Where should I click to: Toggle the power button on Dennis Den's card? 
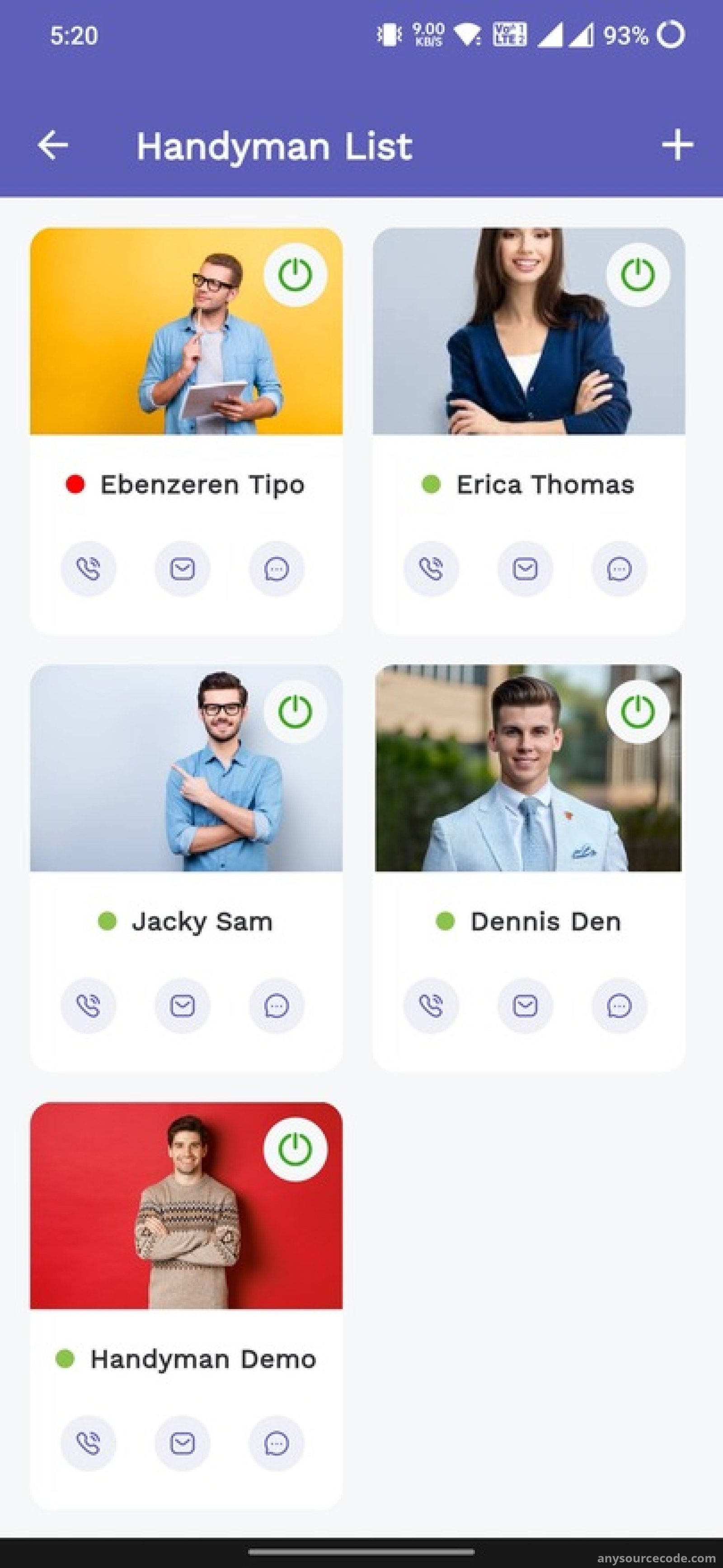point(638,712)
